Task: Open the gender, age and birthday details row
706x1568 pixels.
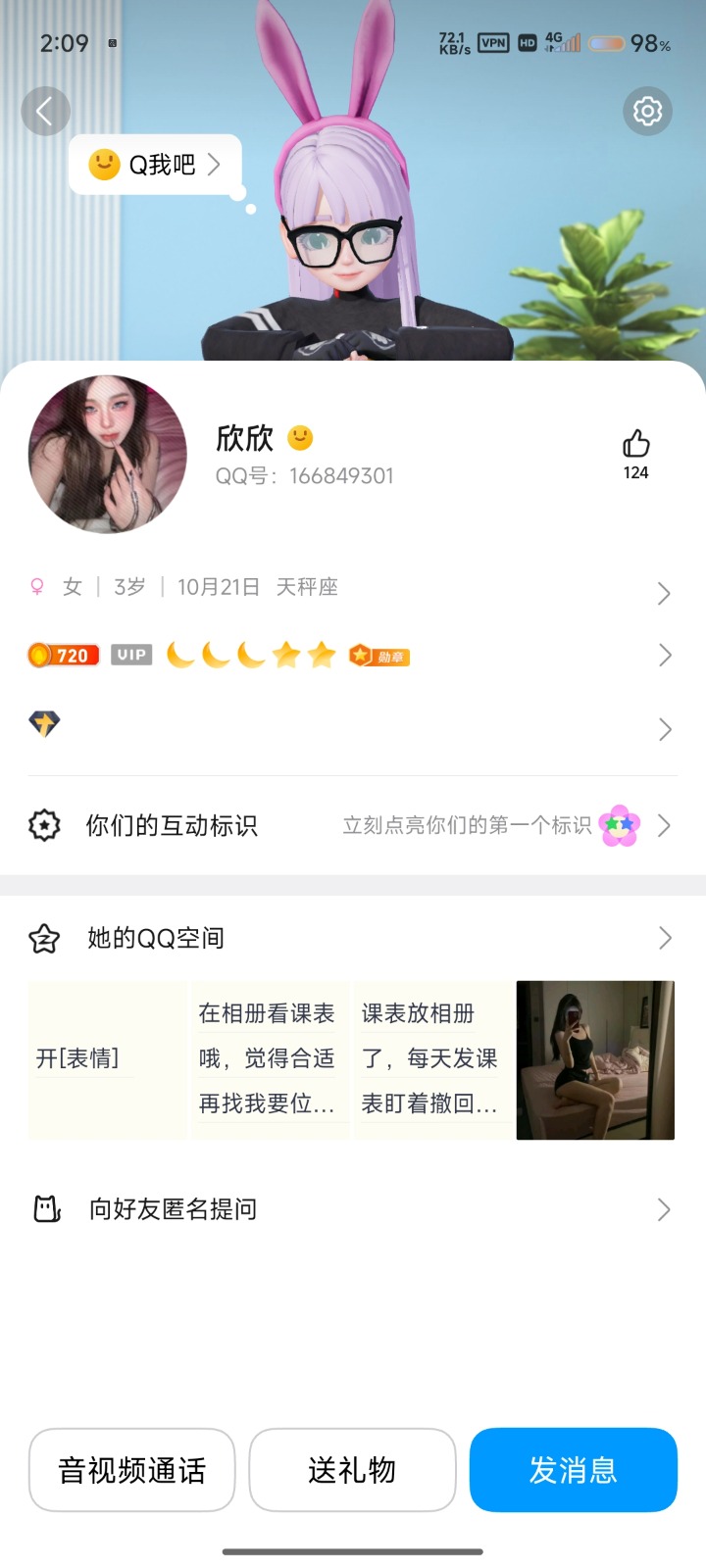Action: pyautogui.click(x=353, y=588)
